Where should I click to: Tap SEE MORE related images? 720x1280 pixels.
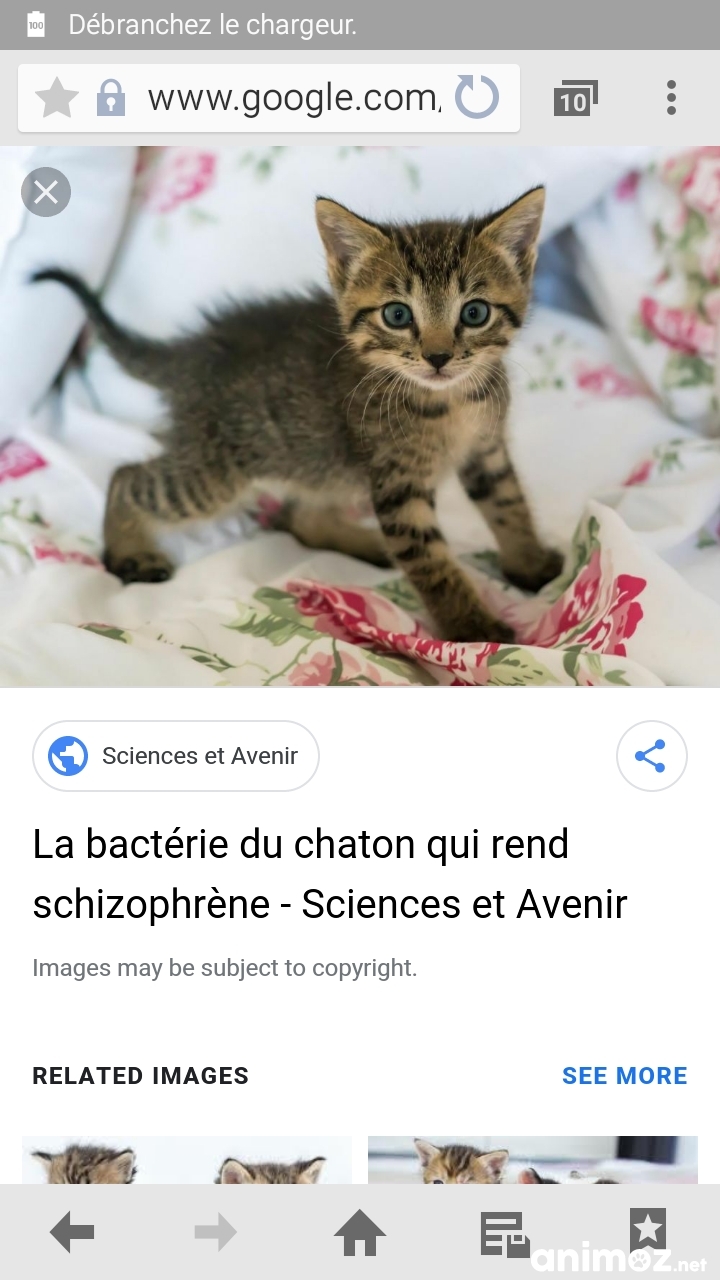pyautogui.click(x=625, y=1076)
